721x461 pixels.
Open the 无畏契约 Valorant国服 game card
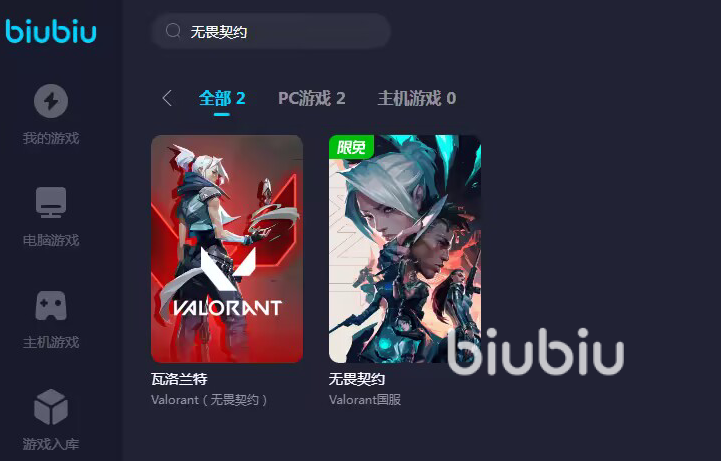405,249
